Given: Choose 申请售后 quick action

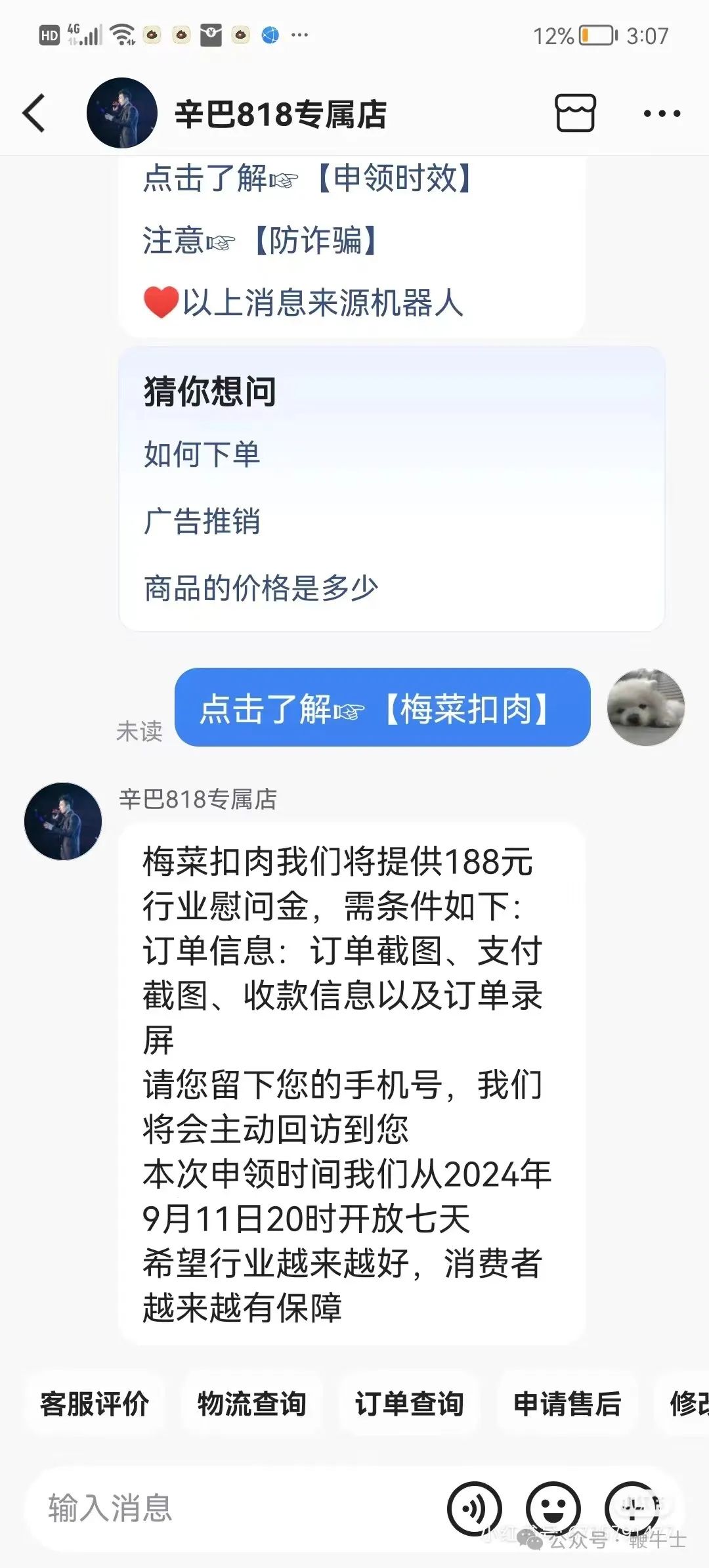Looking at the screenshot, I should [567, 1404].
